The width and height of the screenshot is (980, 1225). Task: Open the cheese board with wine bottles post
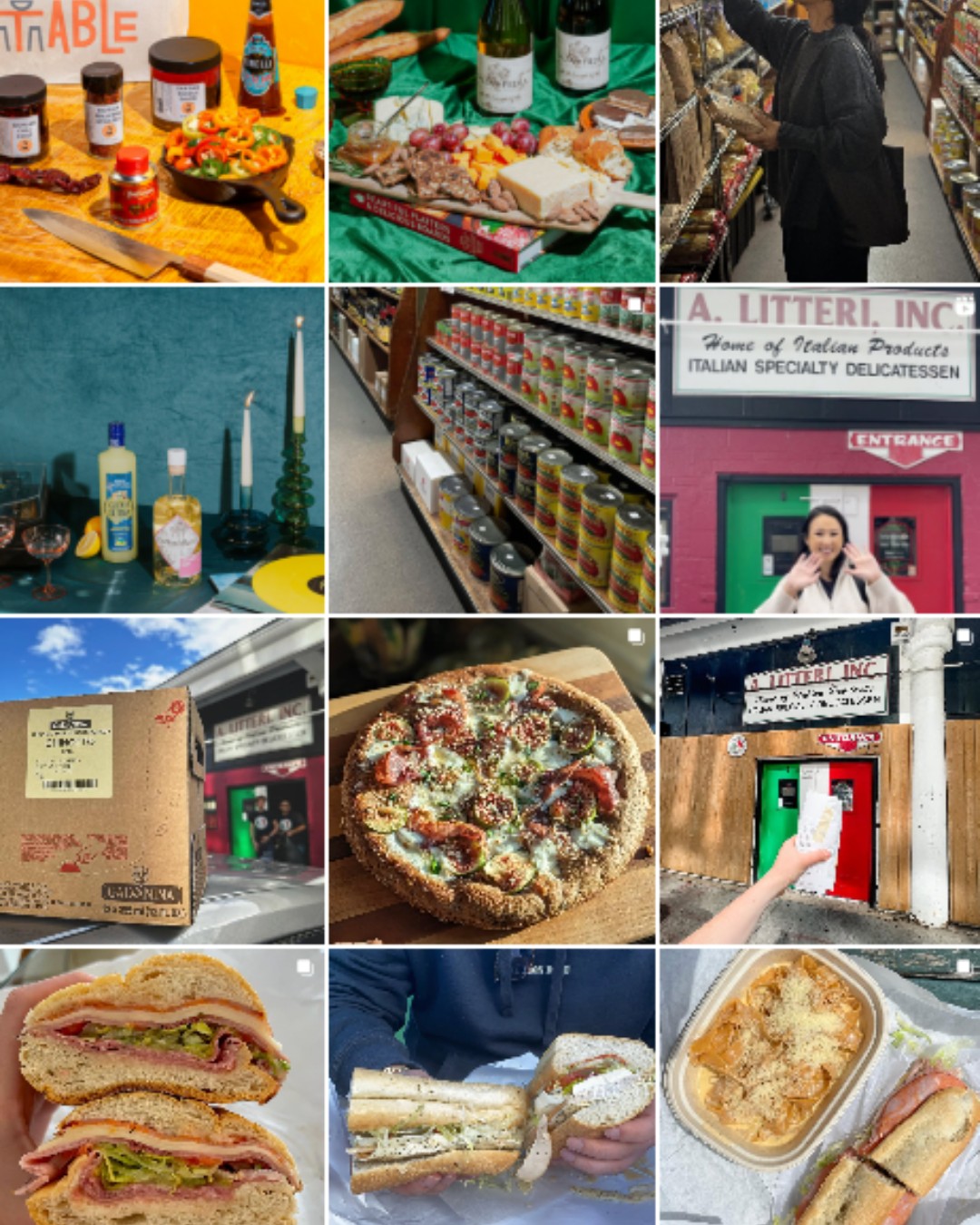pyautogui.click(x=492, y=141)
